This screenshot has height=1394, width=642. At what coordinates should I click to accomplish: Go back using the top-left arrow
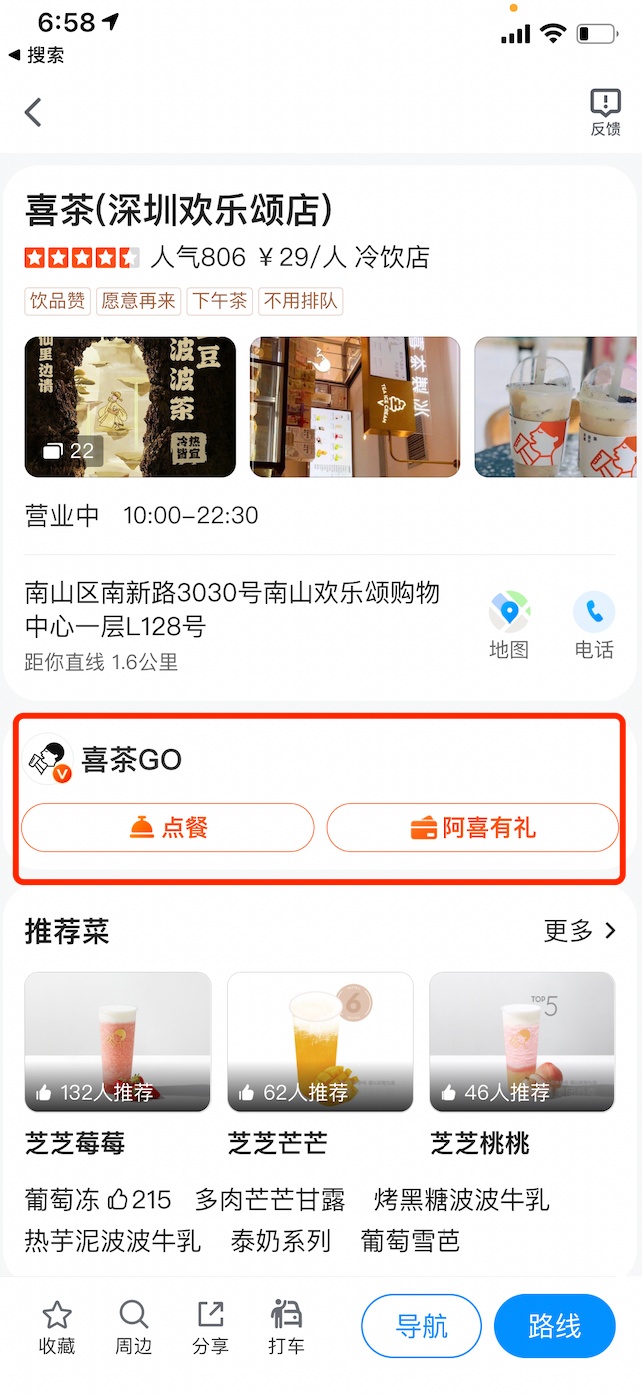[x=33, y=111]
